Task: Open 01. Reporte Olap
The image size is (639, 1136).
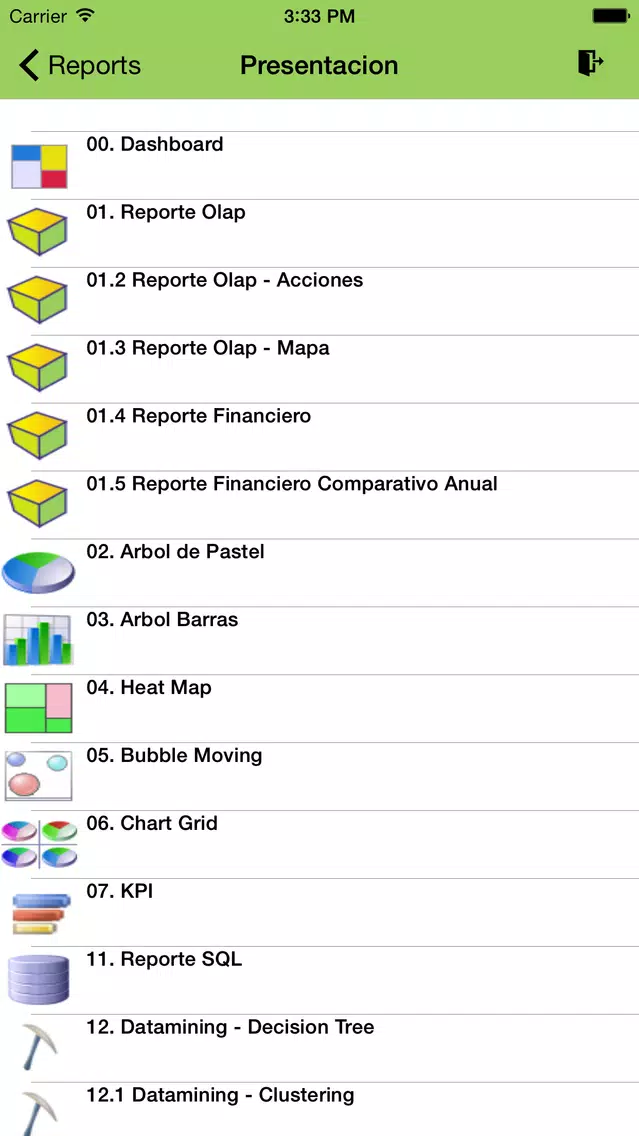Action: click(x=320, y=233)
